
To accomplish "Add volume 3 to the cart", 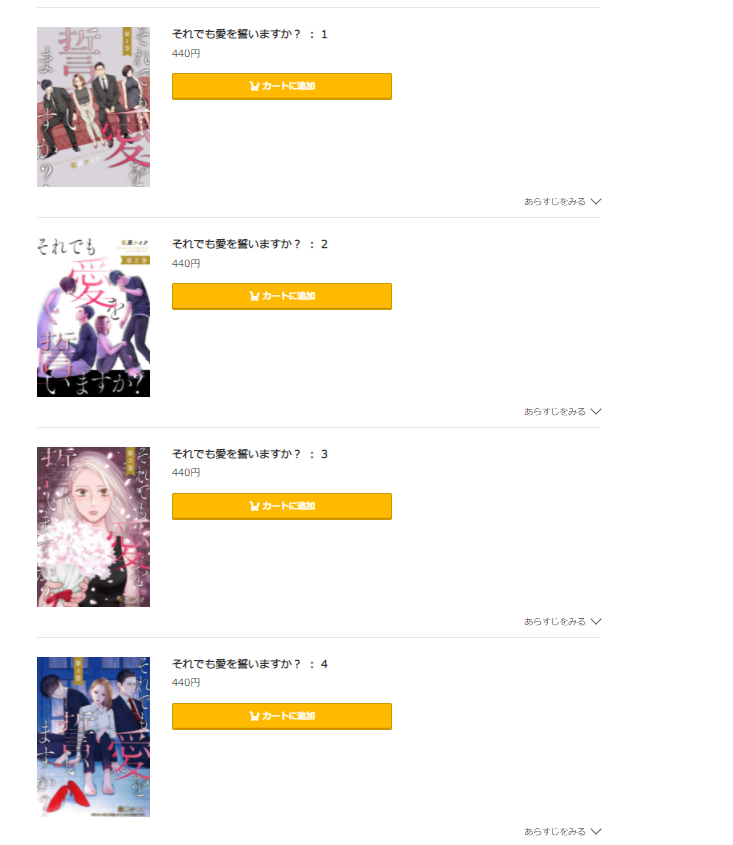I will (281, 506).
